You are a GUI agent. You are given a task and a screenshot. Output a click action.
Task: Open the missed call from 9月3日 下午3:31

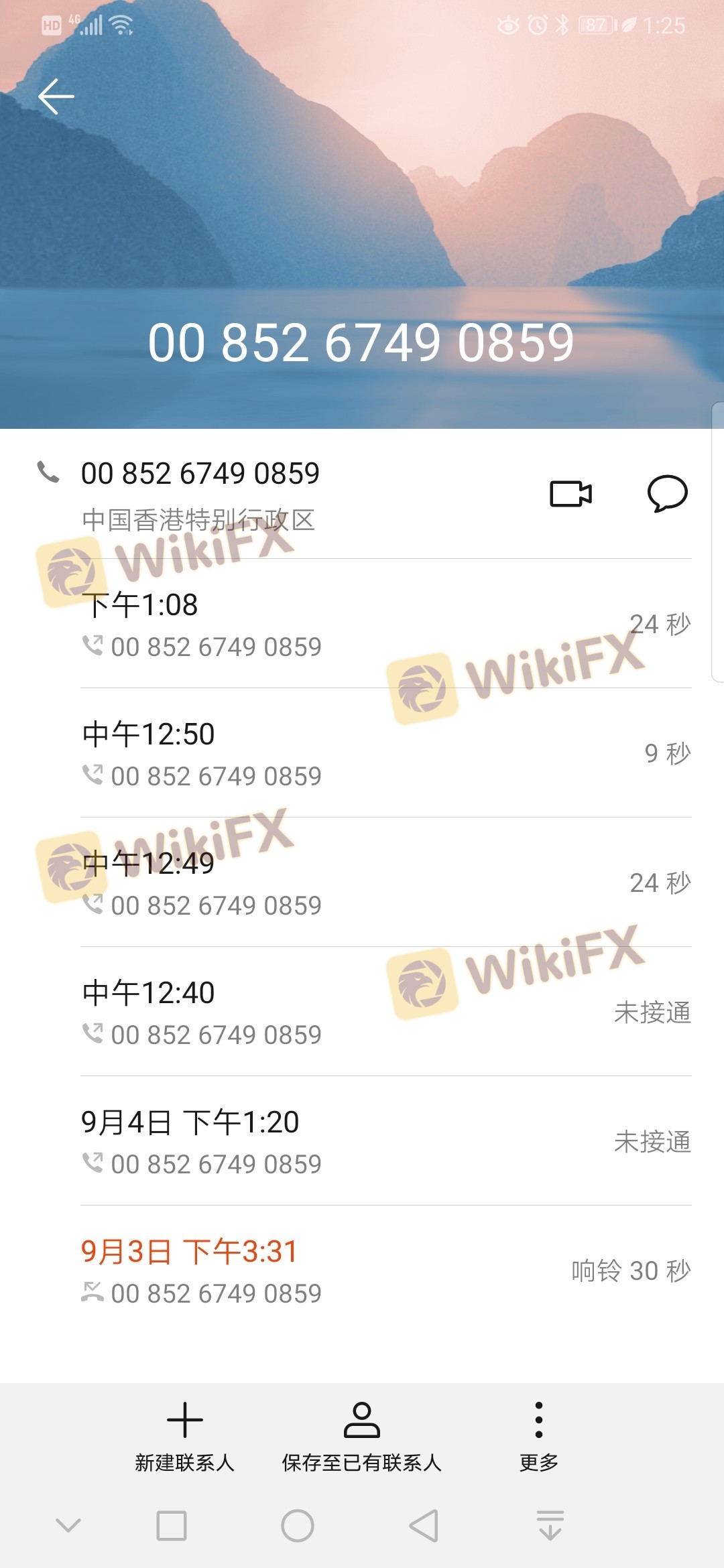(385, 1270)
